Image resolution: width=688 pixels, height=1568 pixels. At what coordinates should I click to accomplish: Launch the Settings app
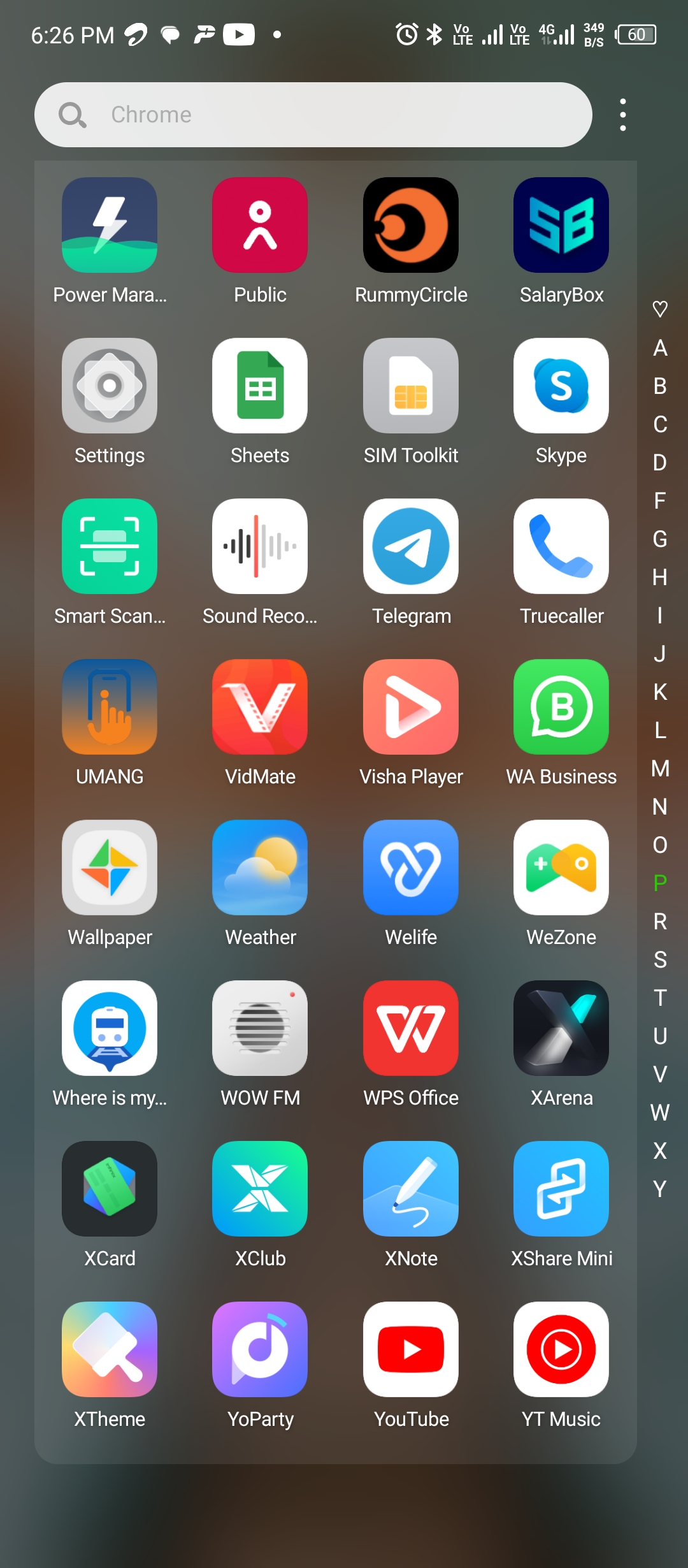tap(110, 386)
